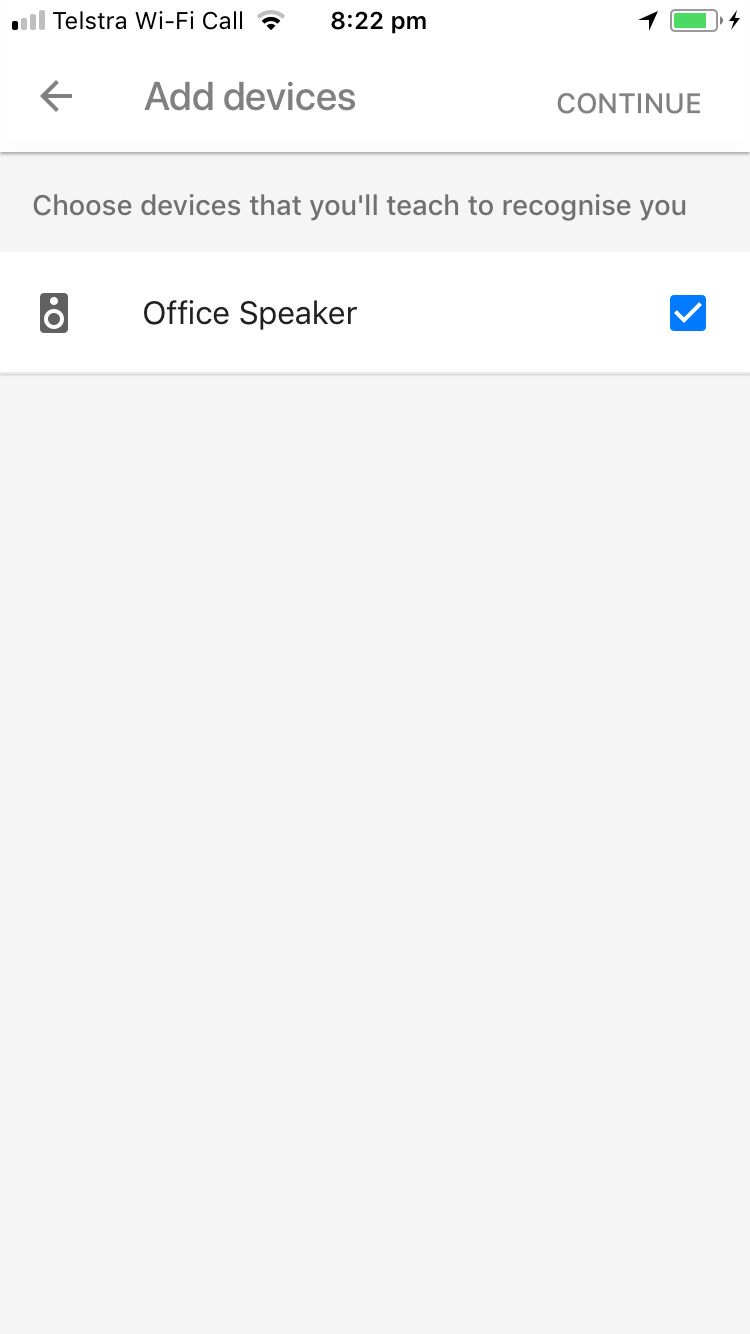
Task: Uncheck the Office Speaker checkbox
Action: click(x=687, y=313)
